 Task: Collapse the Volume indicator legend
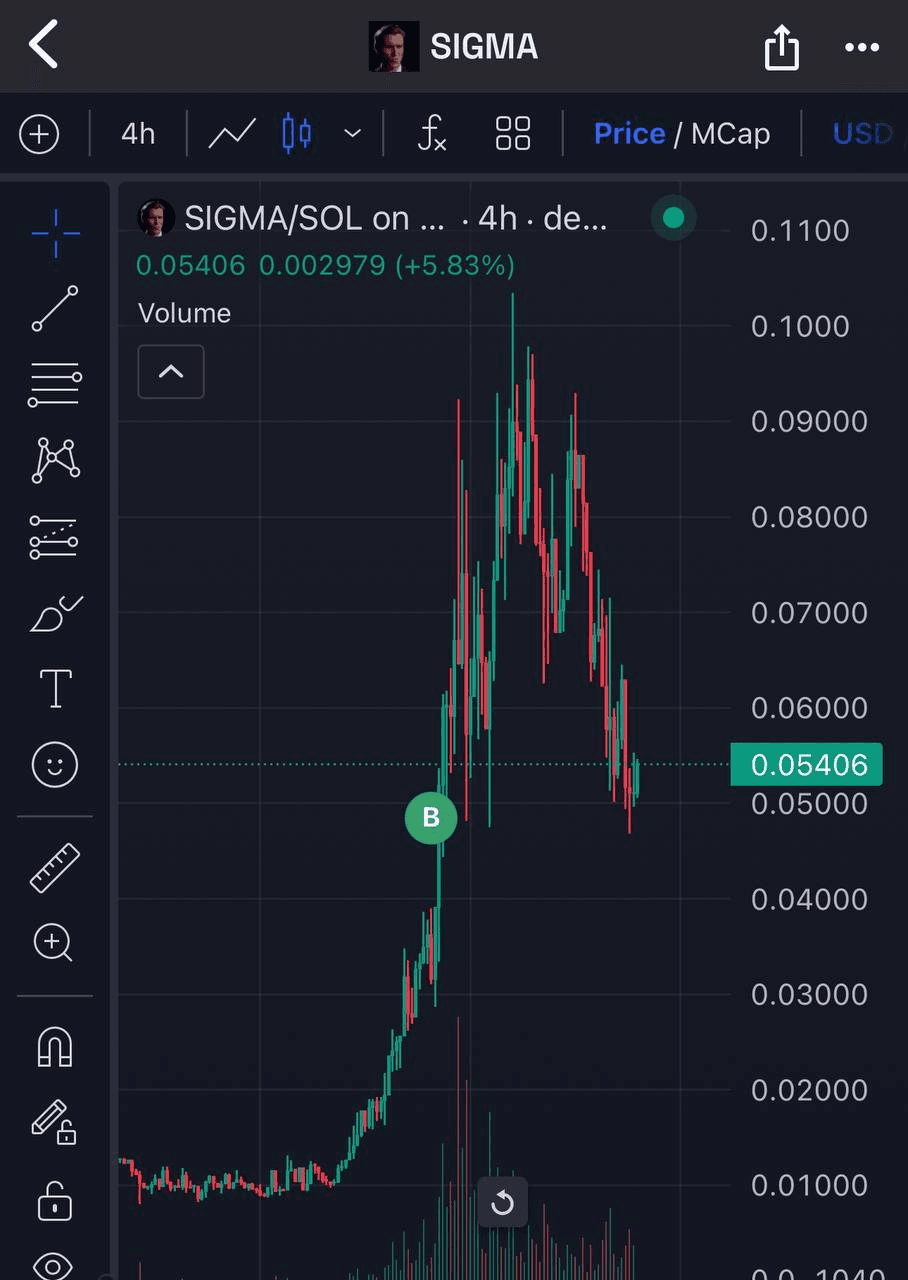(x=171, y=372)
